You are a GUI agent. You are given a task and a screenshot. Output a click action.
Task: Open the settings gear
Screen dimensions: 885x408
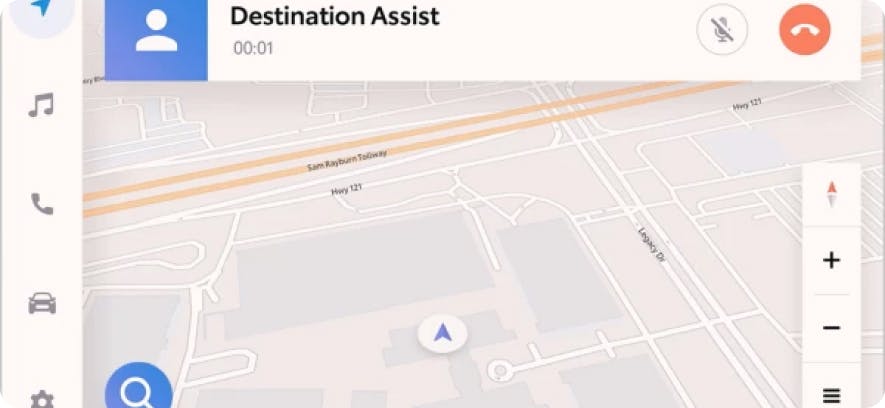41,399
